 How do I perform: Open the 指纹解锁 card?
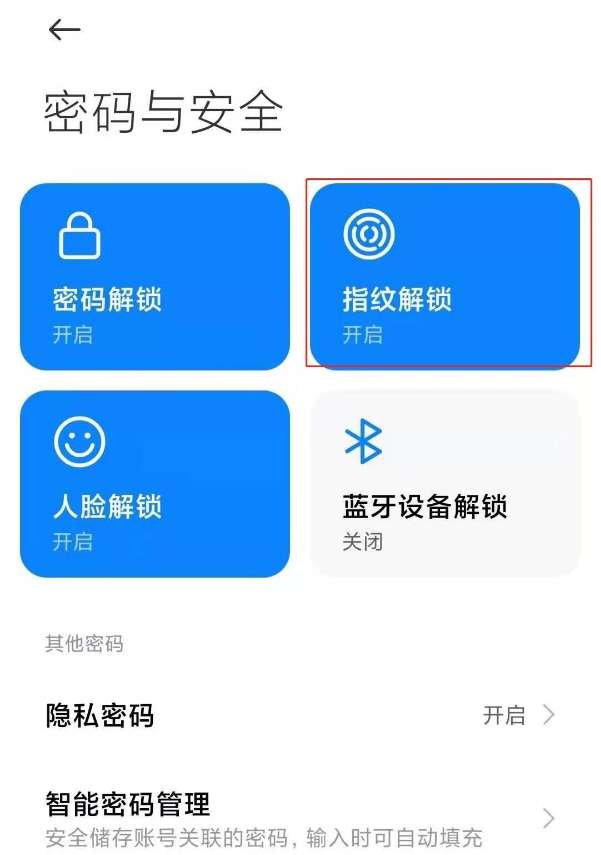(x=445, y=277)
